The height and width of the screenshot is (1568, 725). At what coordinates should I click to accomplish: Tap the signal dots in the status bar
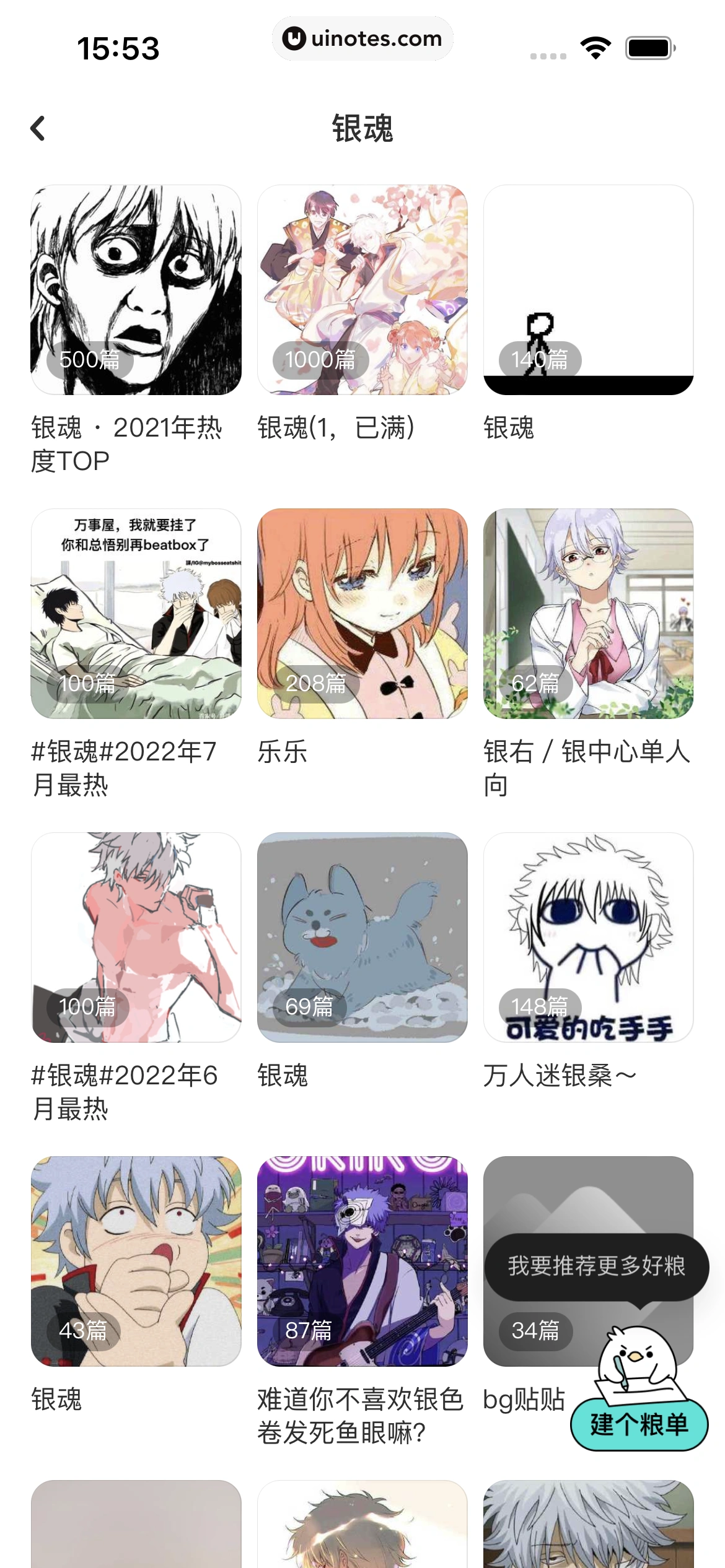pos(548,54)
